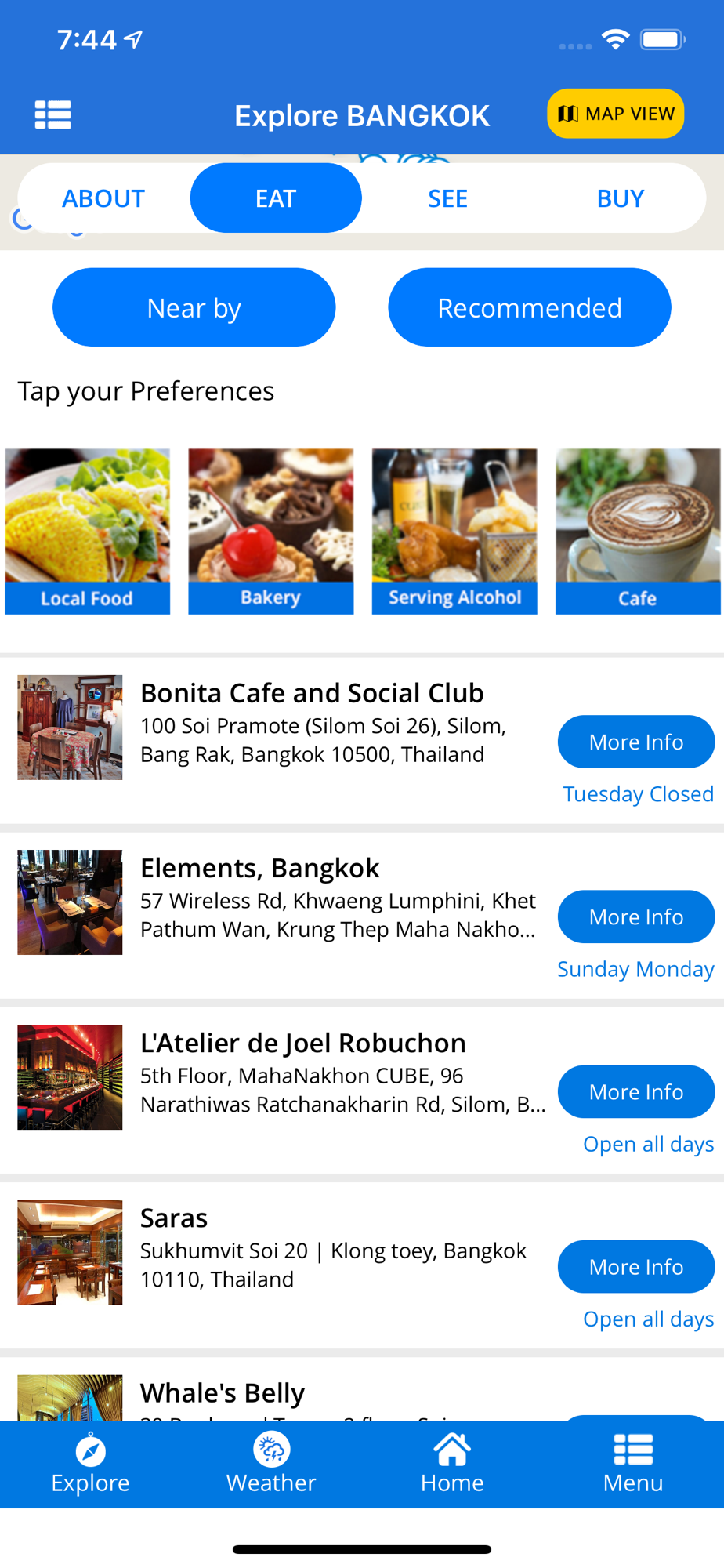Open the BUY tab
This screenshot has width=724, height=1568.
click(620, 198)
